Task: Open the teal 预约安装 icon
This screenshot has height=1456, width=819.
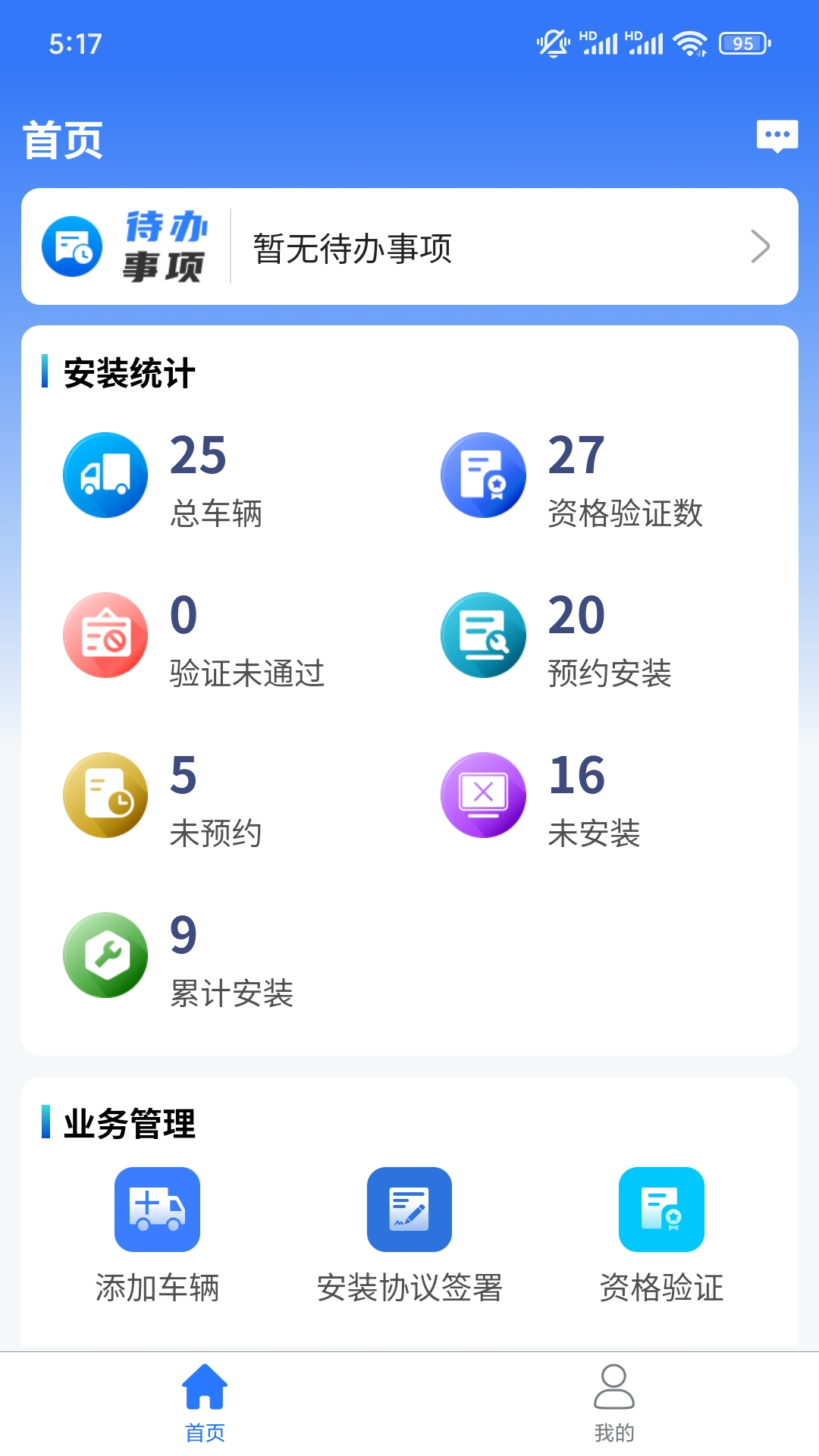Action: 483,635
